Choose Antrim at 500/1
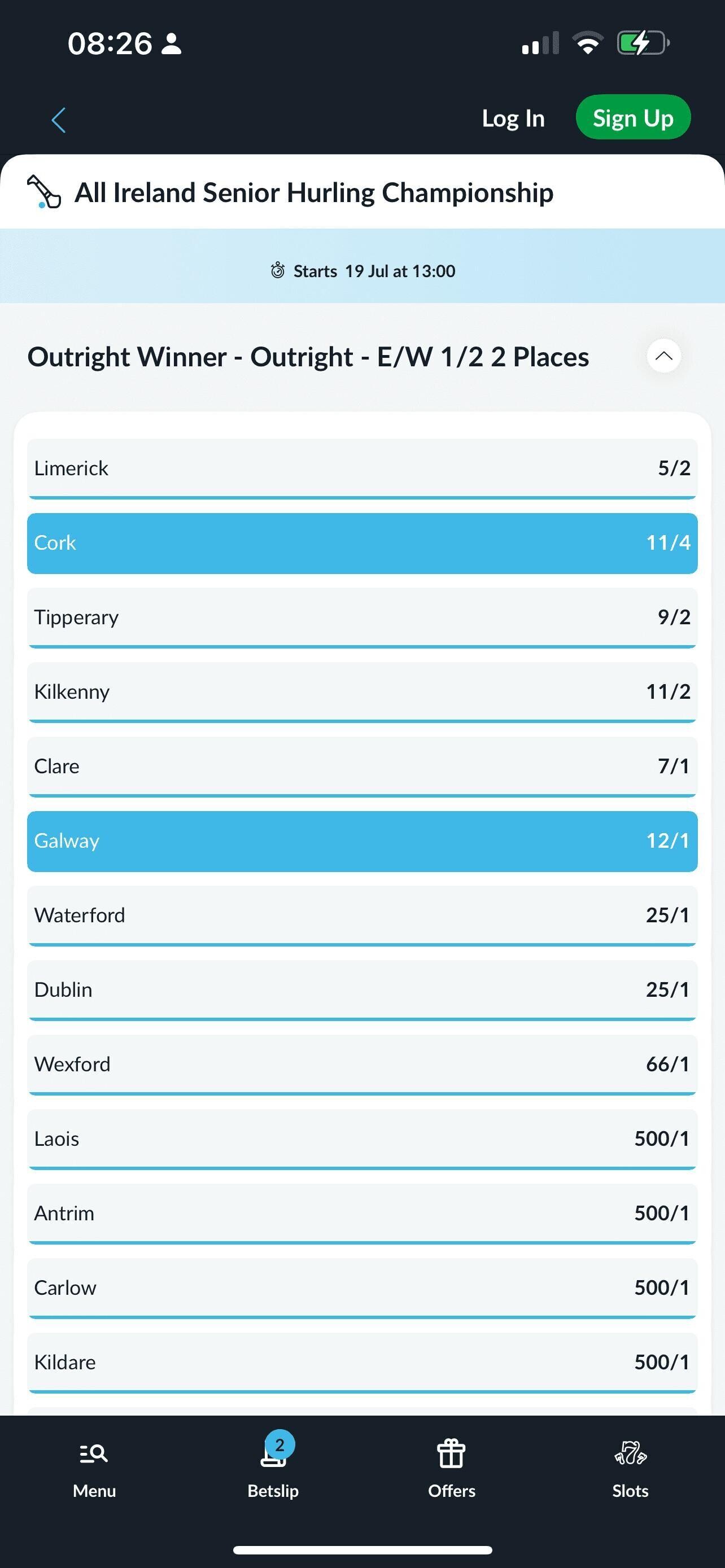 362,1213
